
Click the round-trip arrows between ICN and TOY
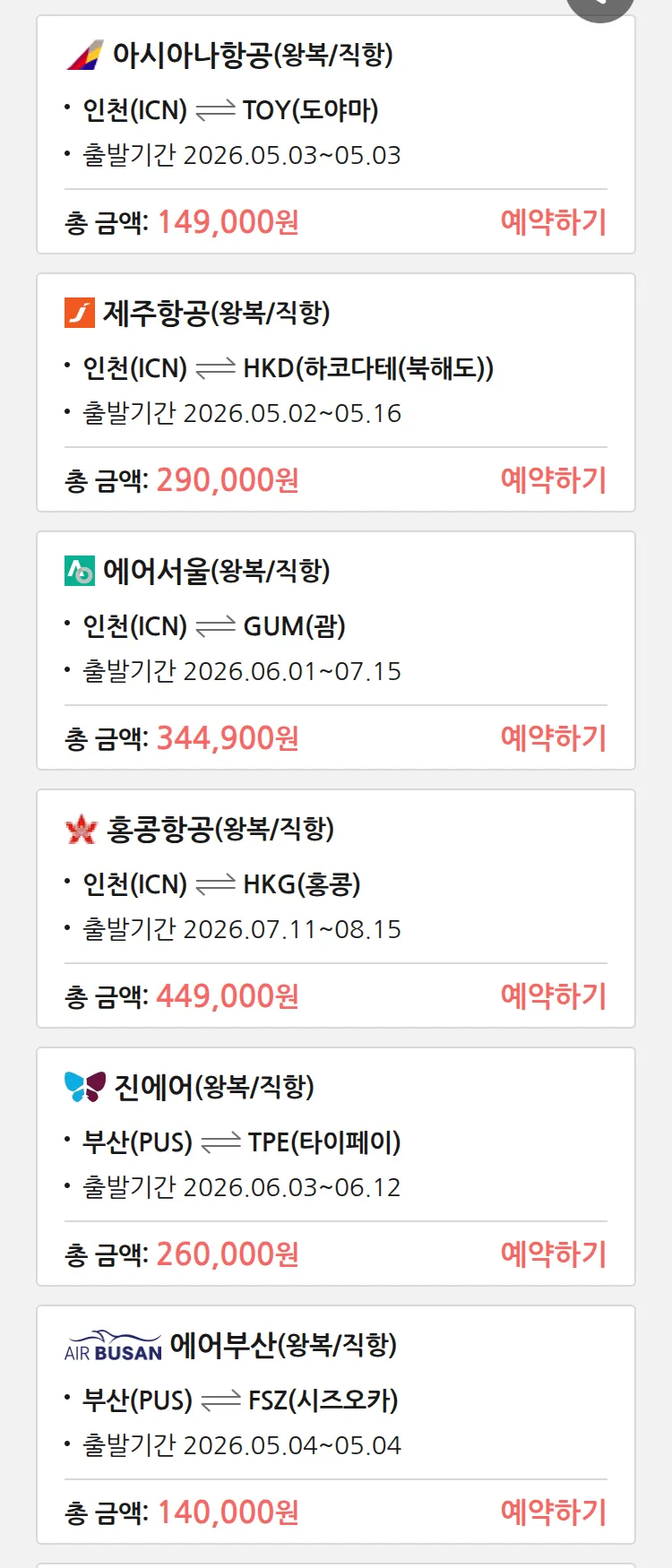coord(215,111)
